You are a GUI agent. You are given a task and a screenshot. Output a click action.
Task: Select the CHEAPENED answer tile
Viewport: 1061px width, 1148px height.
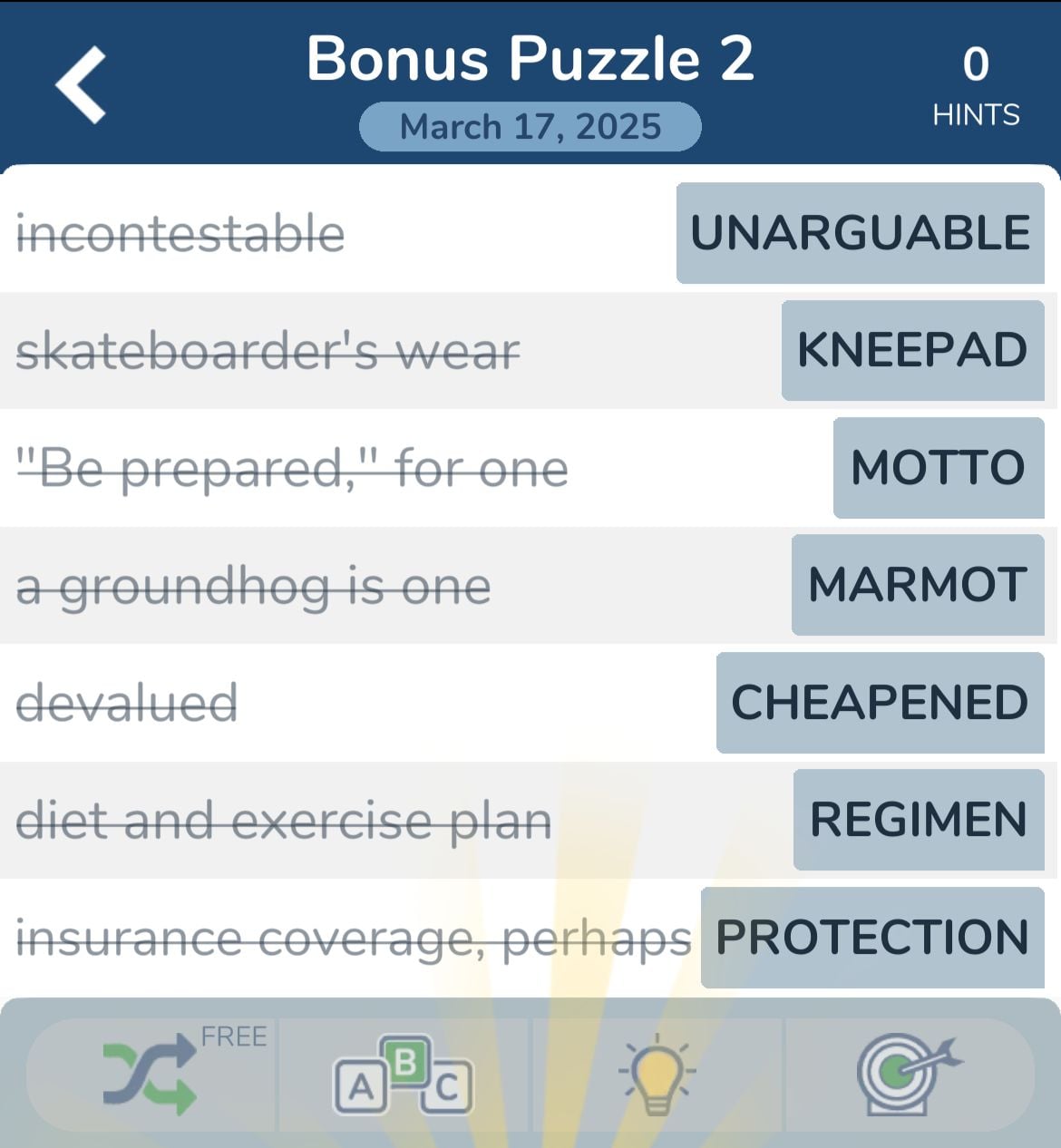[879, 702]
